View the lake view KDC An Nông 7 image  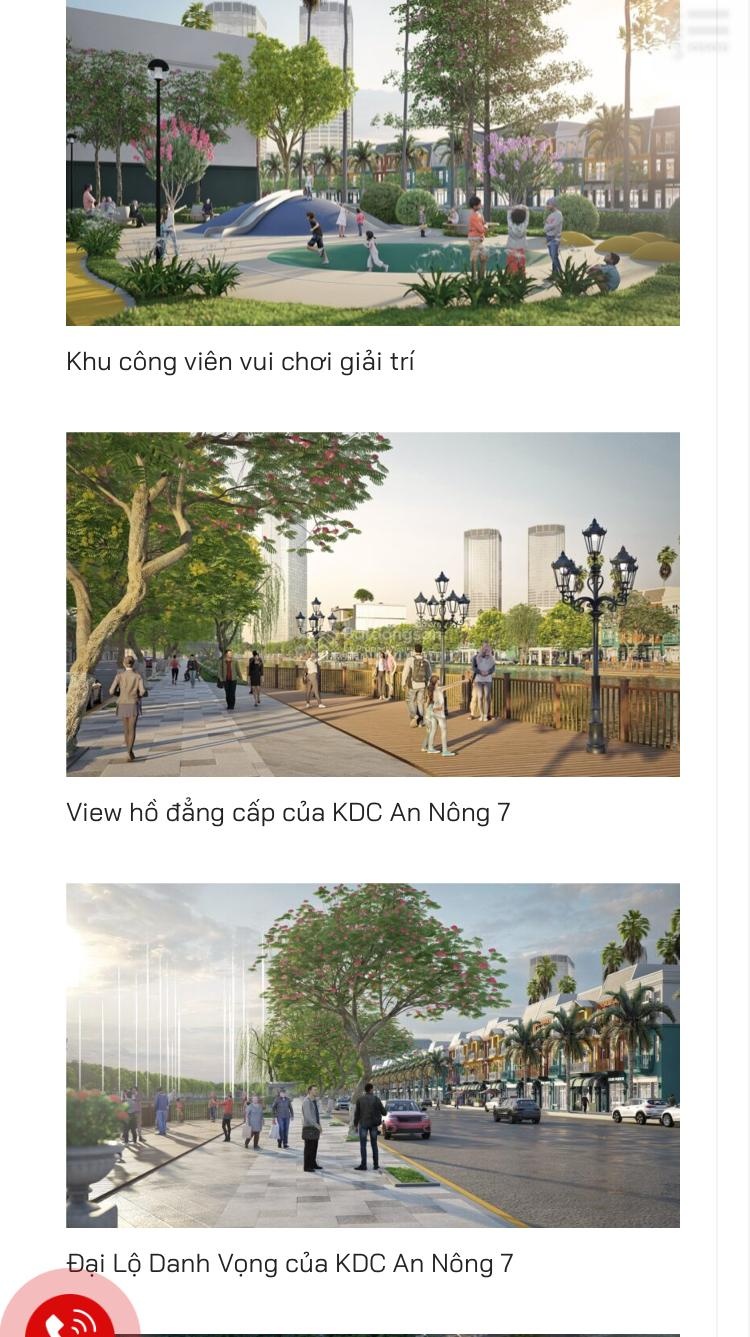pos(372,604)
